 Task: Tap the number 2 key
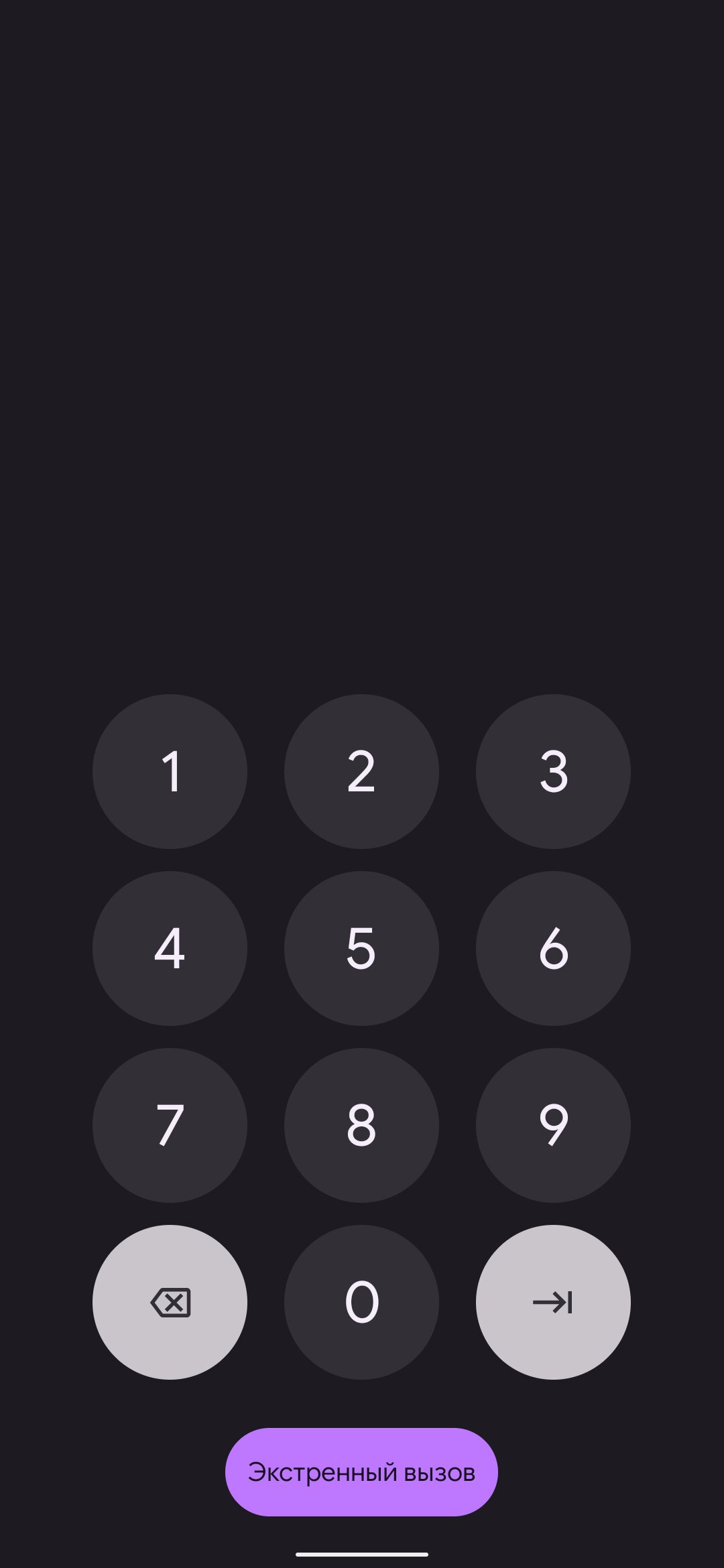pyautogui.click(x=361, y=771)
